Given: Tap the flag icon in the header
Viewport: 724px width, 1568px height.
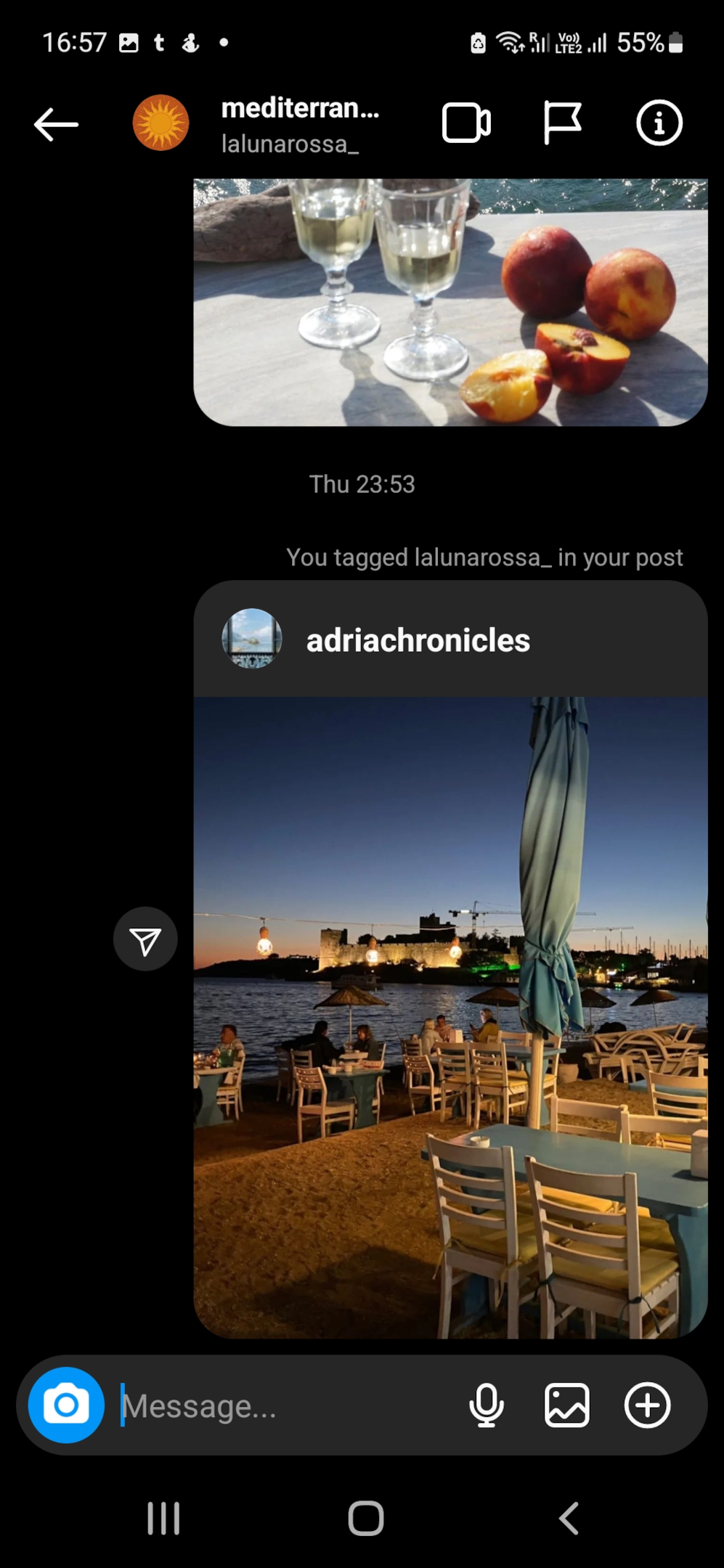Looking at the screenshot, I should click(x=562, y=123).
